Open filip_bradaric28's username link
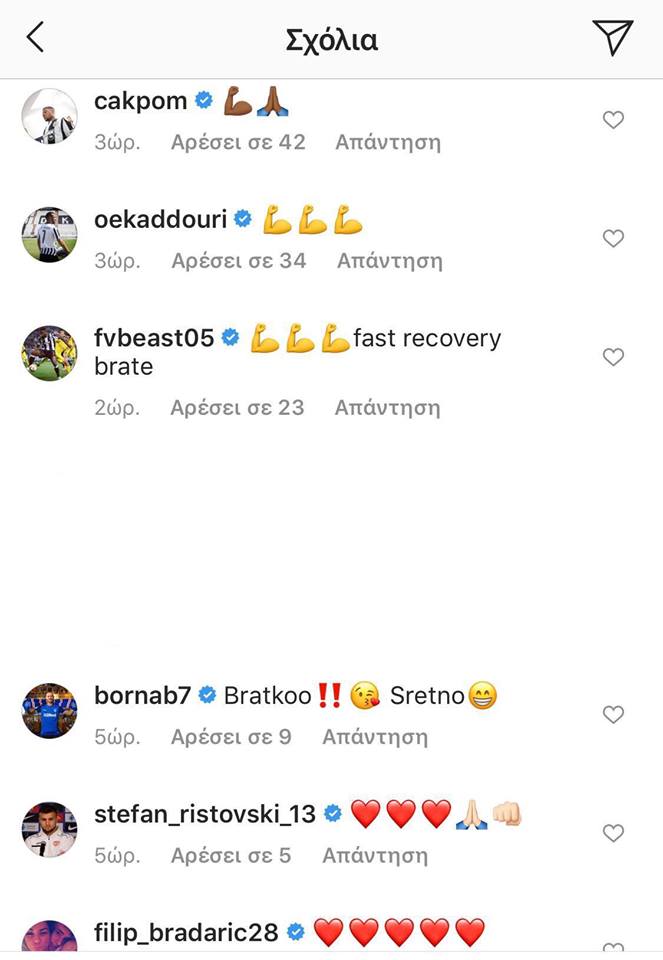Image resolution: width=663 pixels, height=960 pixels. (186, 933)
